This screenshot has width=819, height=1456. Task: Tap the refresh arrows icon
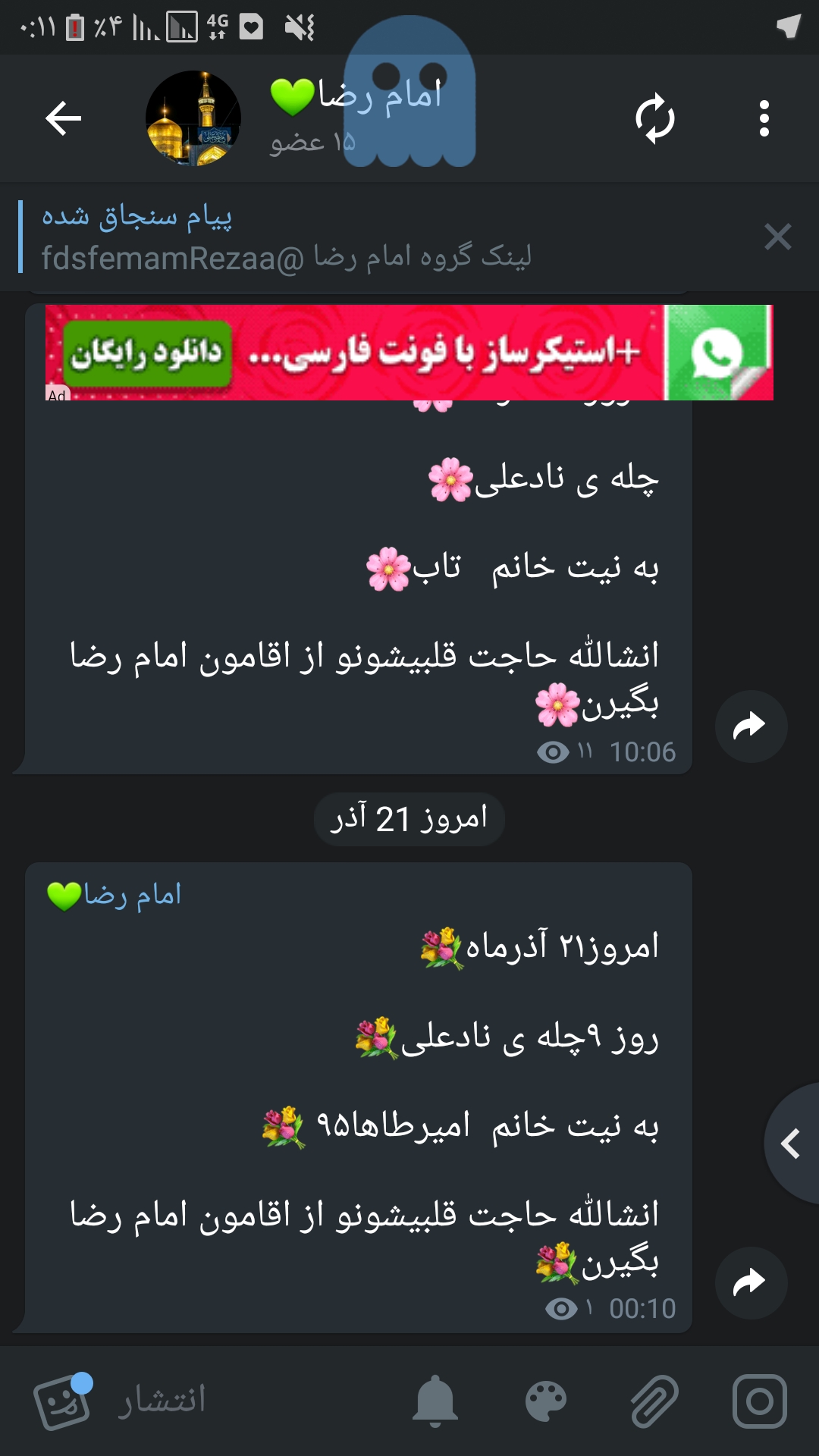[654, 118]
